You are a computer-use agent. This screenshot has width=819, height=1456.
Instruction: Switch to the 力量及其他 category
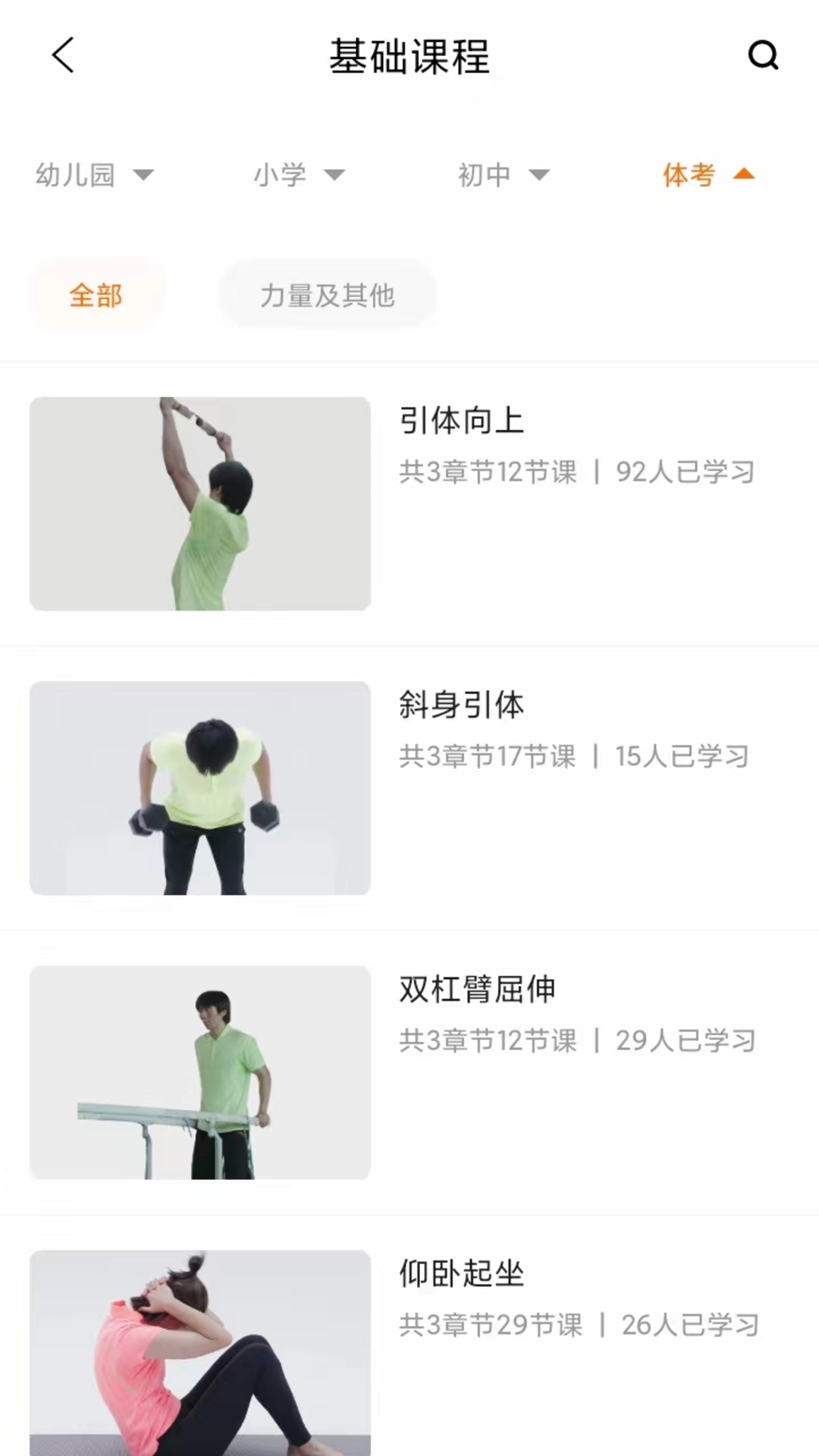[328, 296]
